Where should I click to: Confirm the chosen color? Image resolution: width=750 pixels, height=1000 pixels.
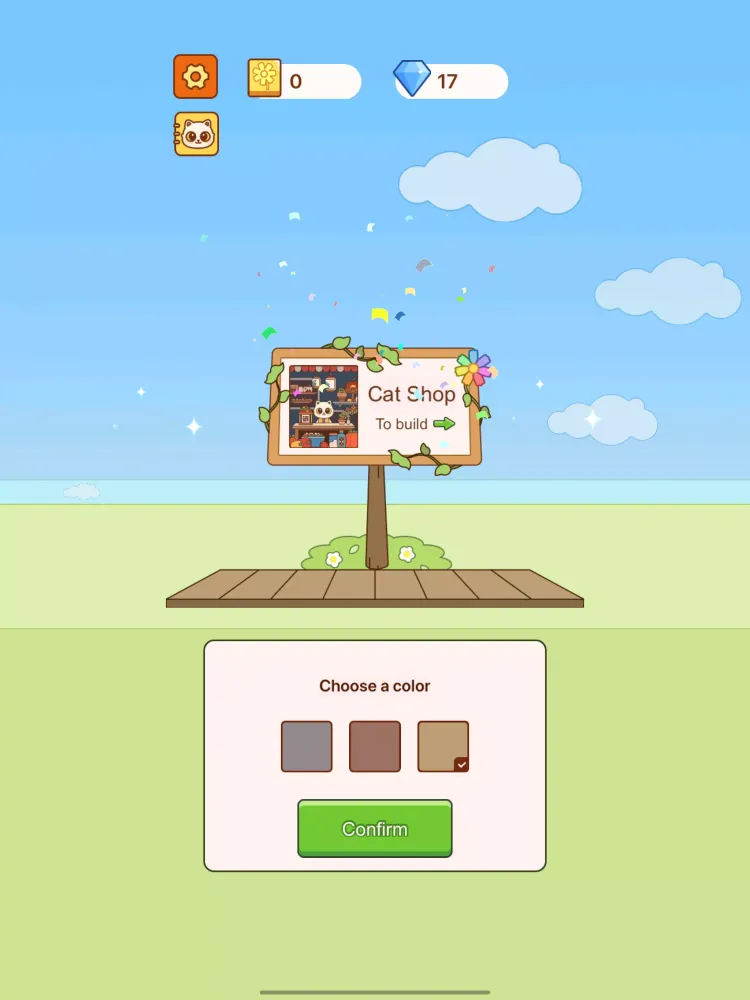point(375,828)
